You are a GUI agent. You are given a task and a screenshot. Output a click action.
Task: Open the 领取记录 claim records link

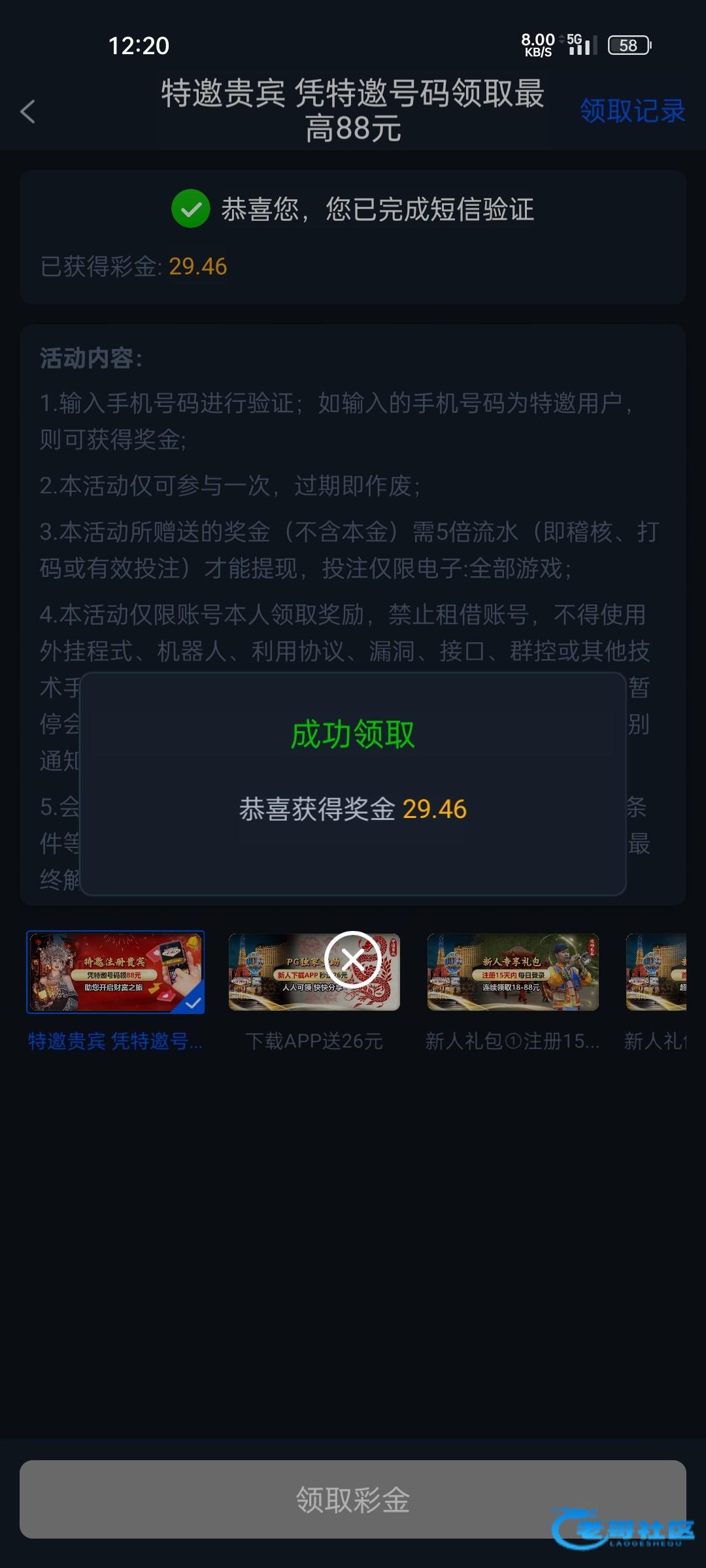pos(632,111)
